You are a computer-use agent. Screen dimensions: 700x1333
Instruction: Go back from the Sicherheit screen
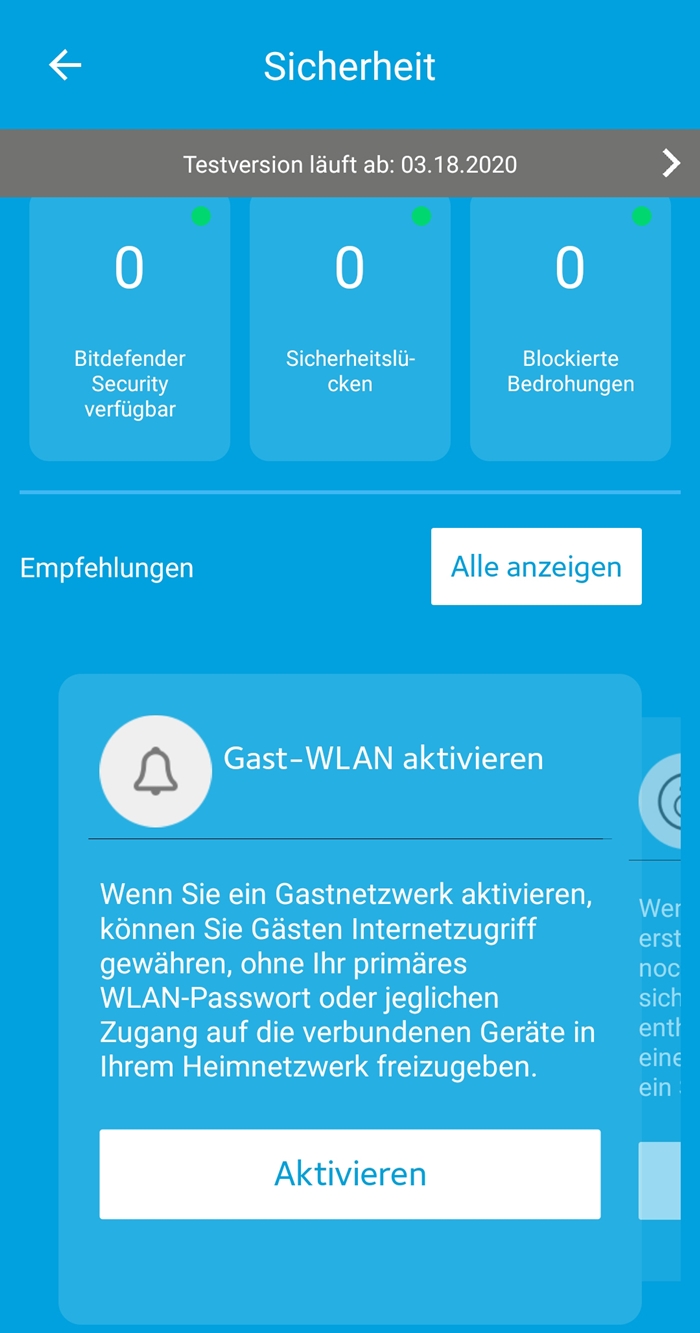(65, 66)
